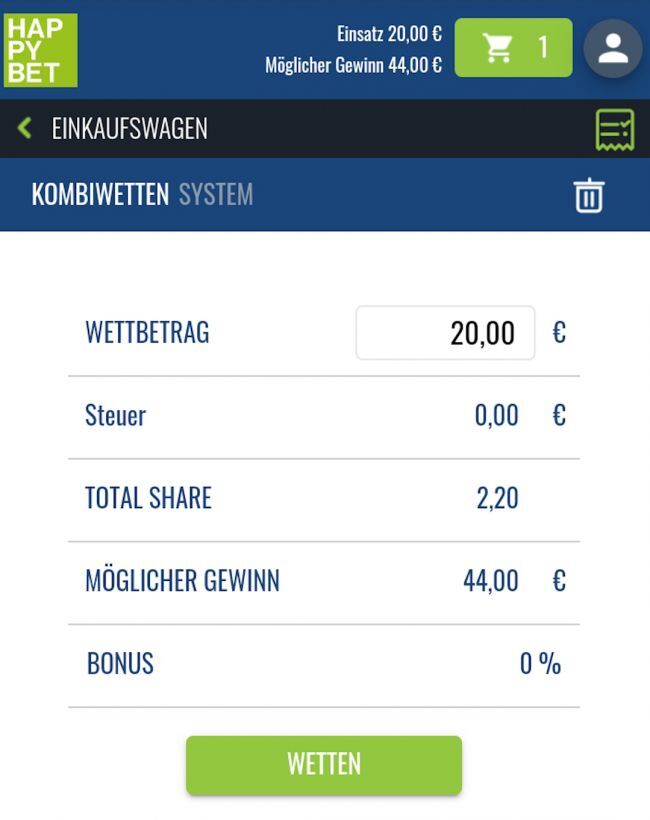Place the bet with Wetten button

pos(324,765)
